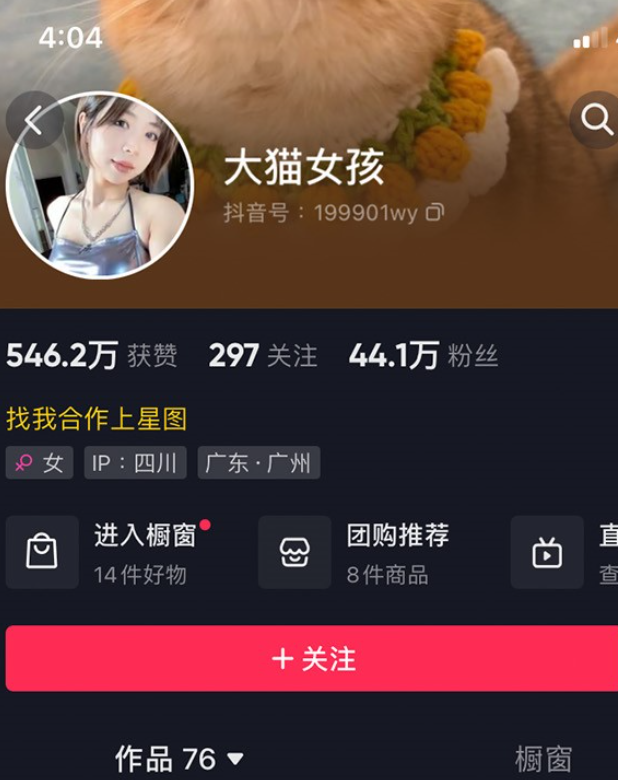Open the search magnifier icon
The height and width of the screenshot is (780, 618).
tap(596, 122)
